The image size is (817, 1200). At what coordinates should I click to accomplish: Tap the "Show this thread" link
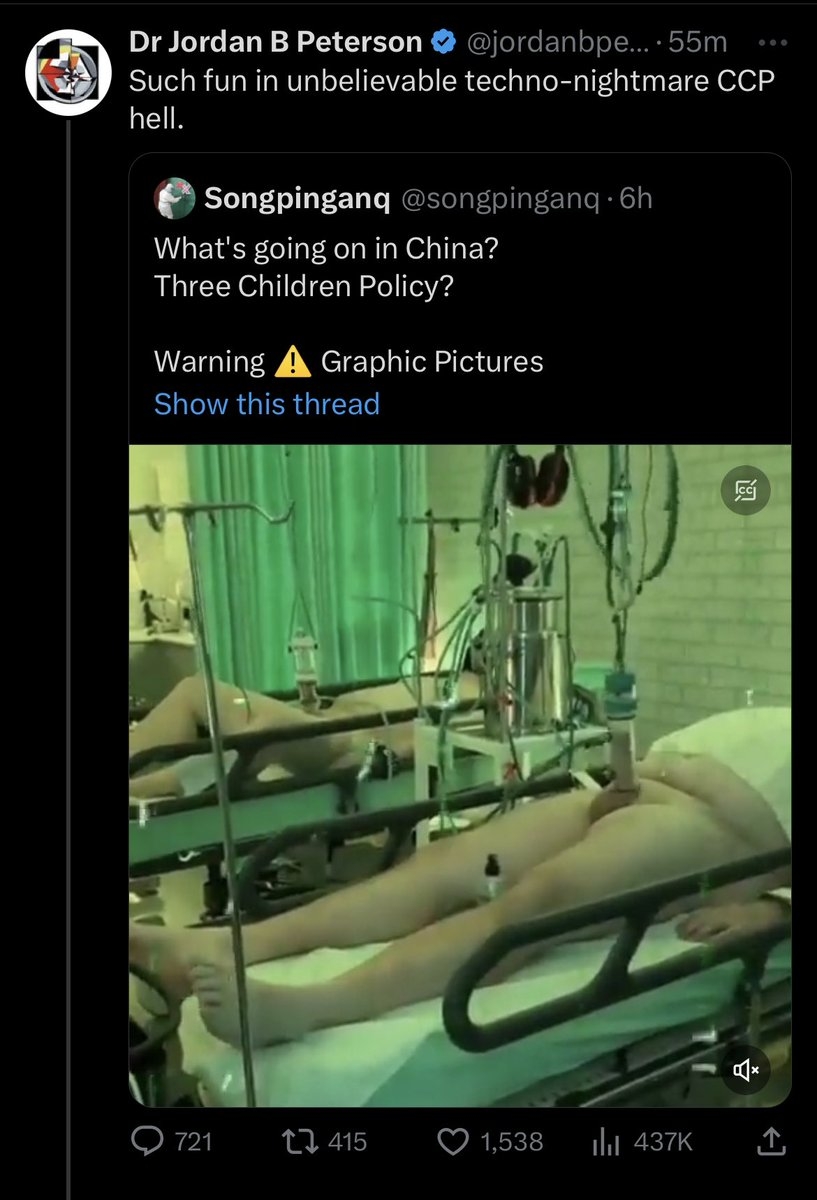pyautogui.click(x=266, y=404)
